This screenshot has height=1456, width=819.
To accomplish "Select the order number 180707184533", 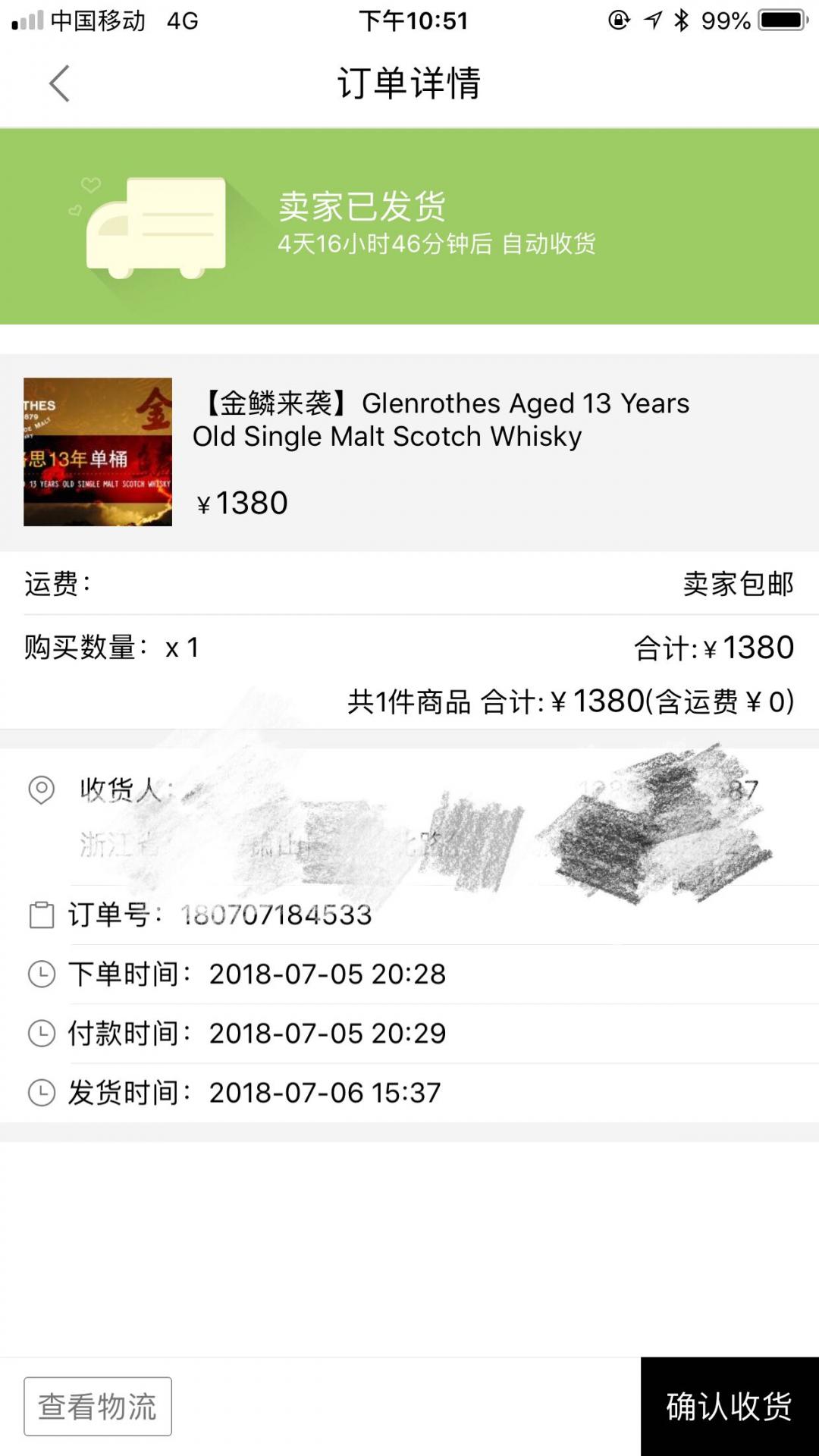I will 277,915.
